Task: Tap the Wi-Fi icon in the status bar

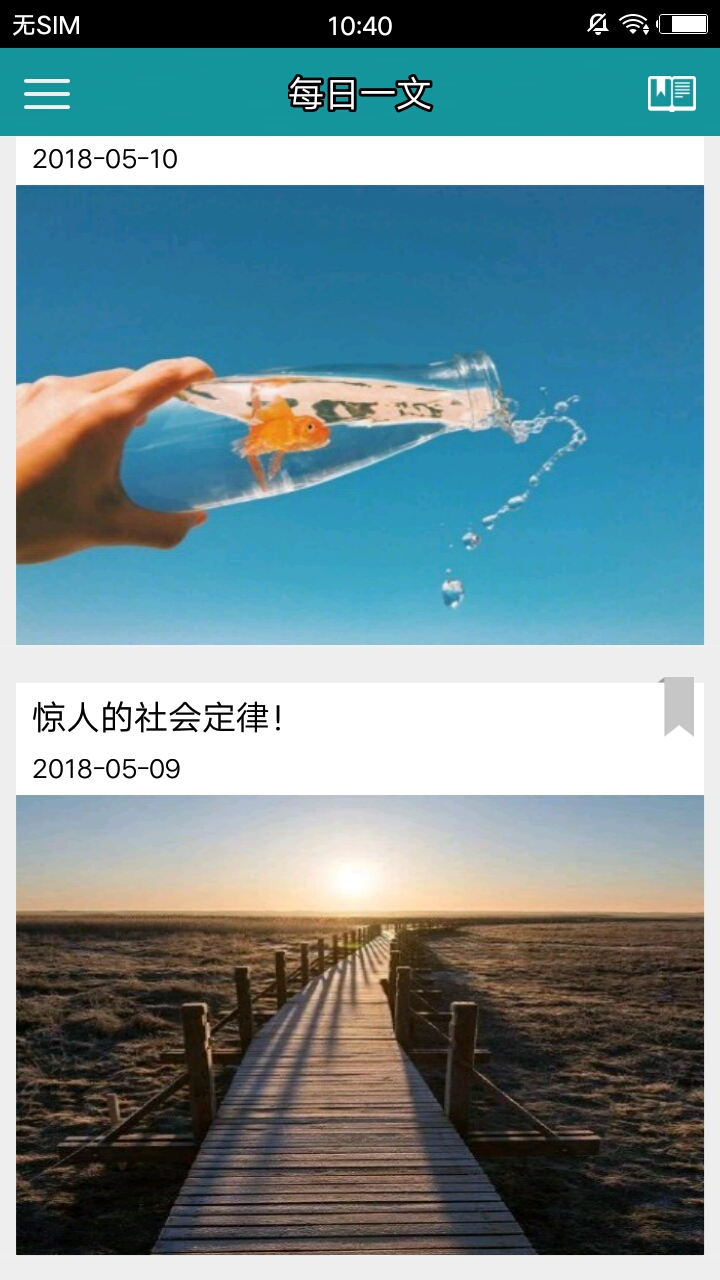Action: [x=634, y=25]
